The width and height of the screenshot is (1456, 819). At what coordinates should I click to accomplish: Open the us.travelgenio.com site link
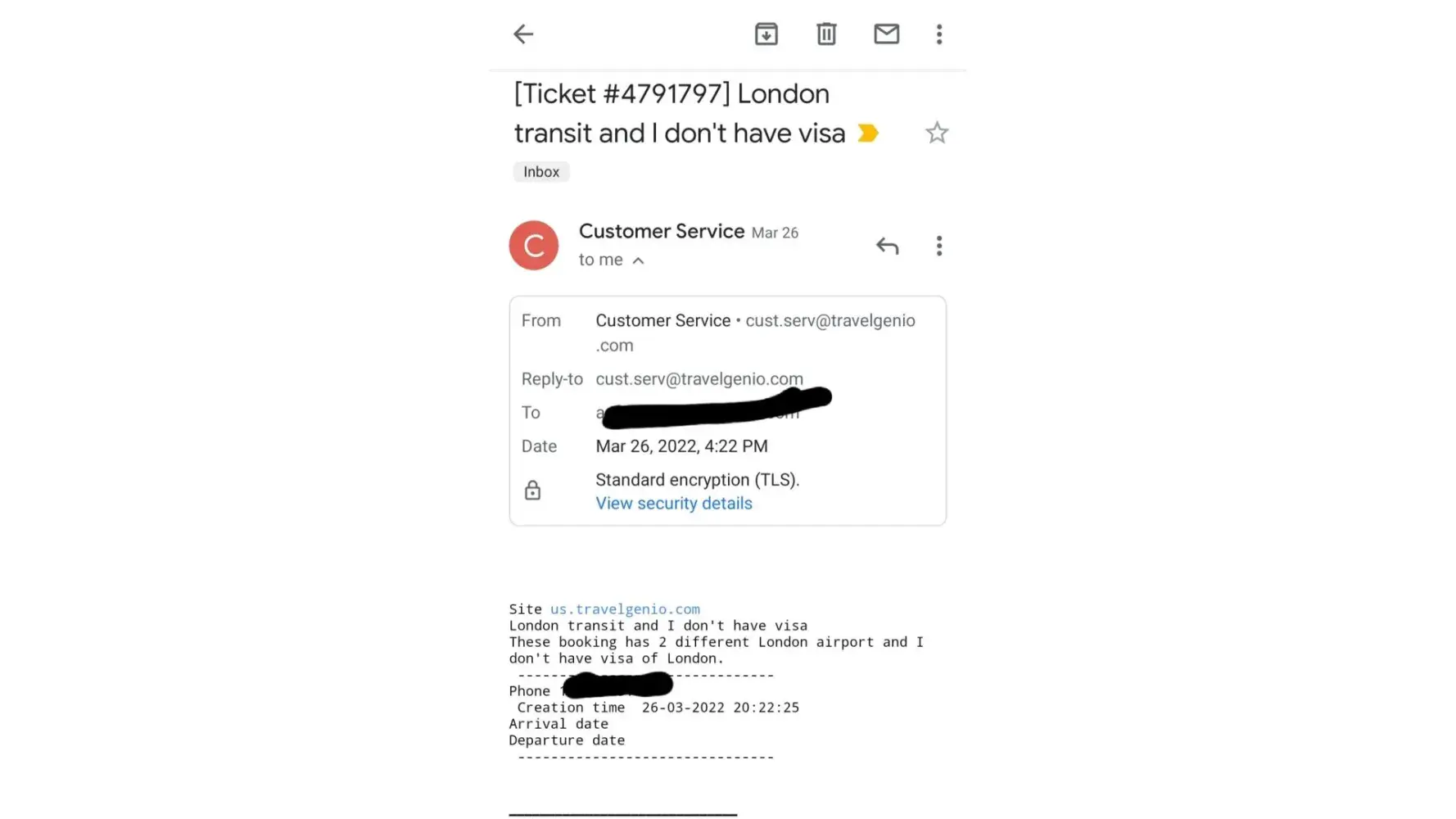pos(625,609)
